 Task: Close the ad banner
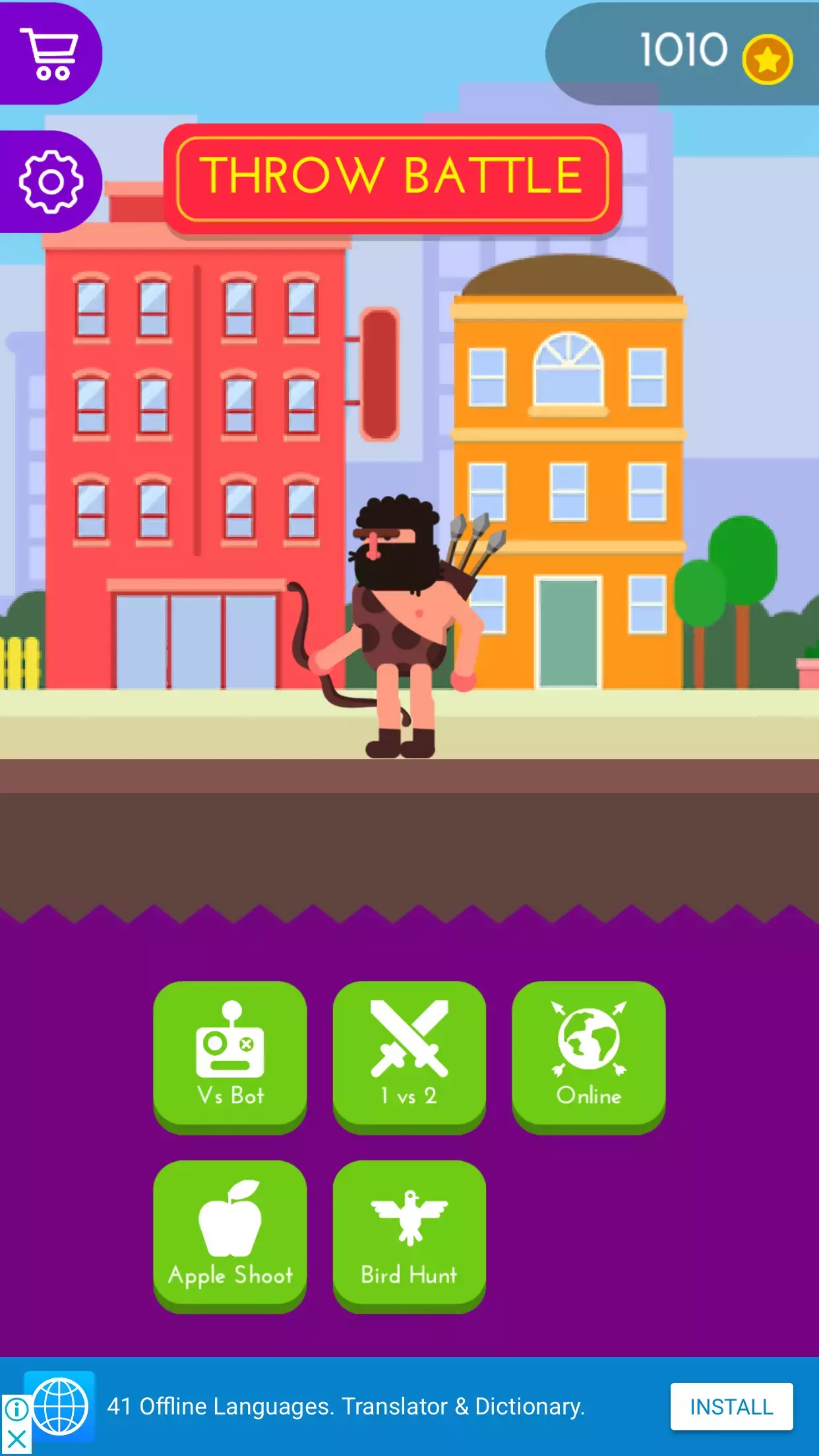(16, 1440)
